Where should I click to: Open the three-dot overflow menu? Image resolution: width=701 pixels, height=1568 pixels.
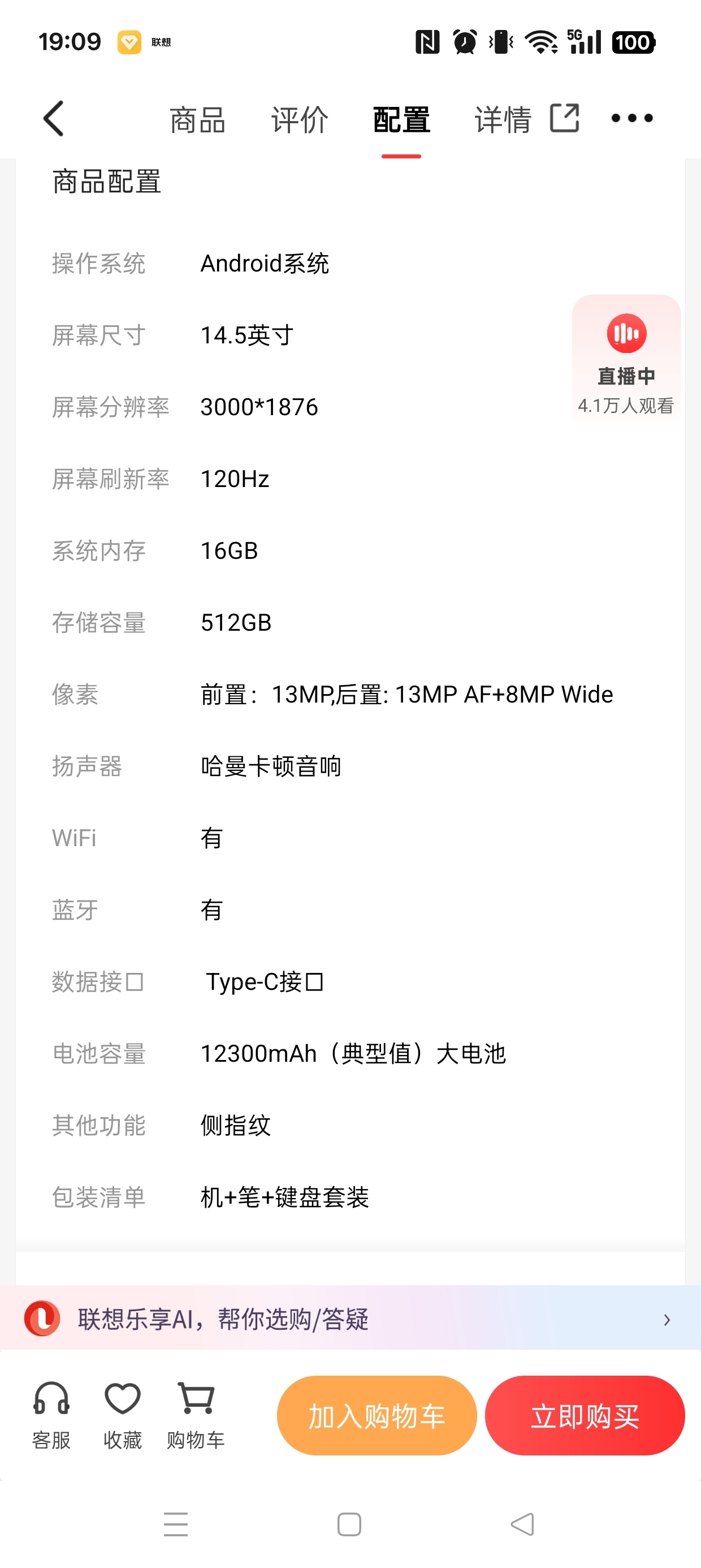[631, 118]
